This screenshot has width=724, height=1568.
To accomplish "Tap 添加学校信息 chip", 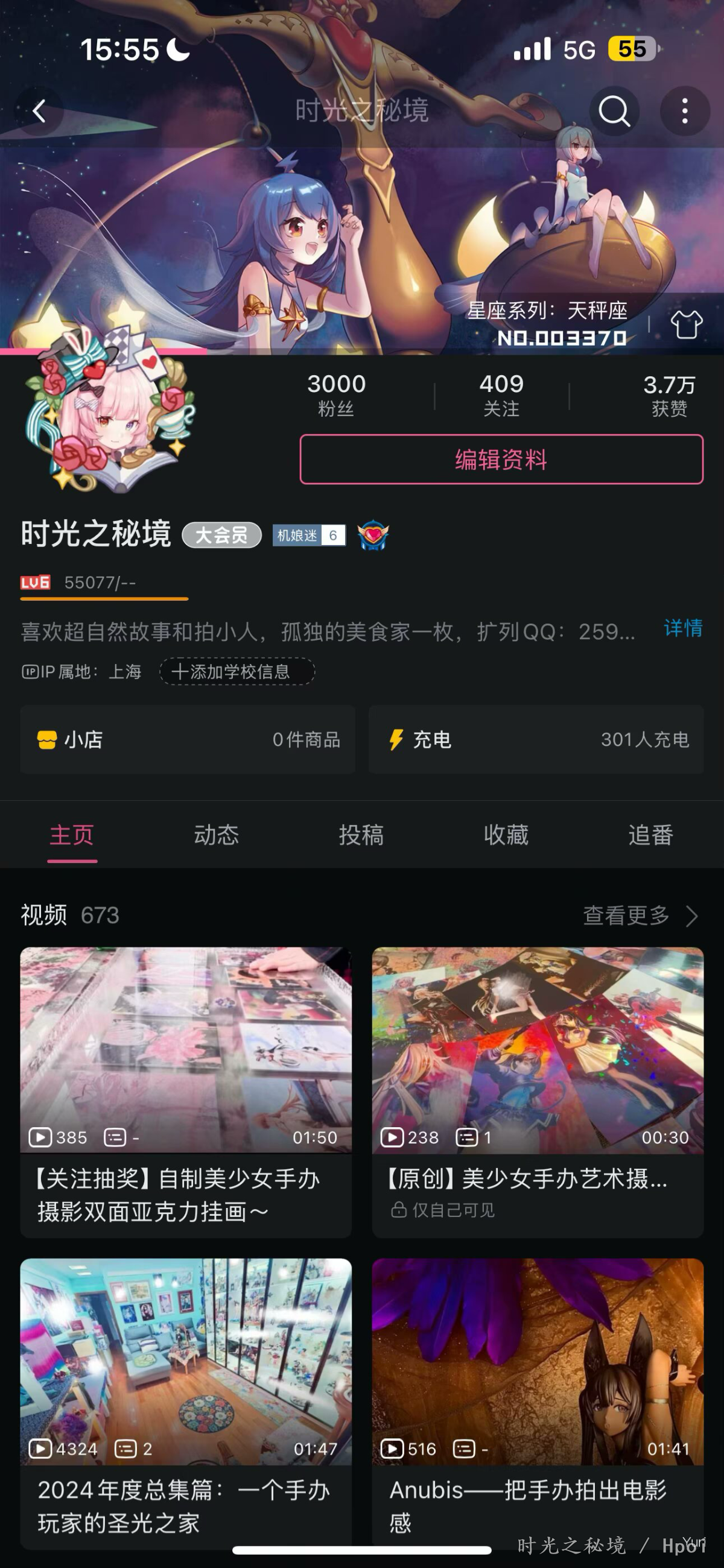I will pyautogui.click(x=237, y=672).
